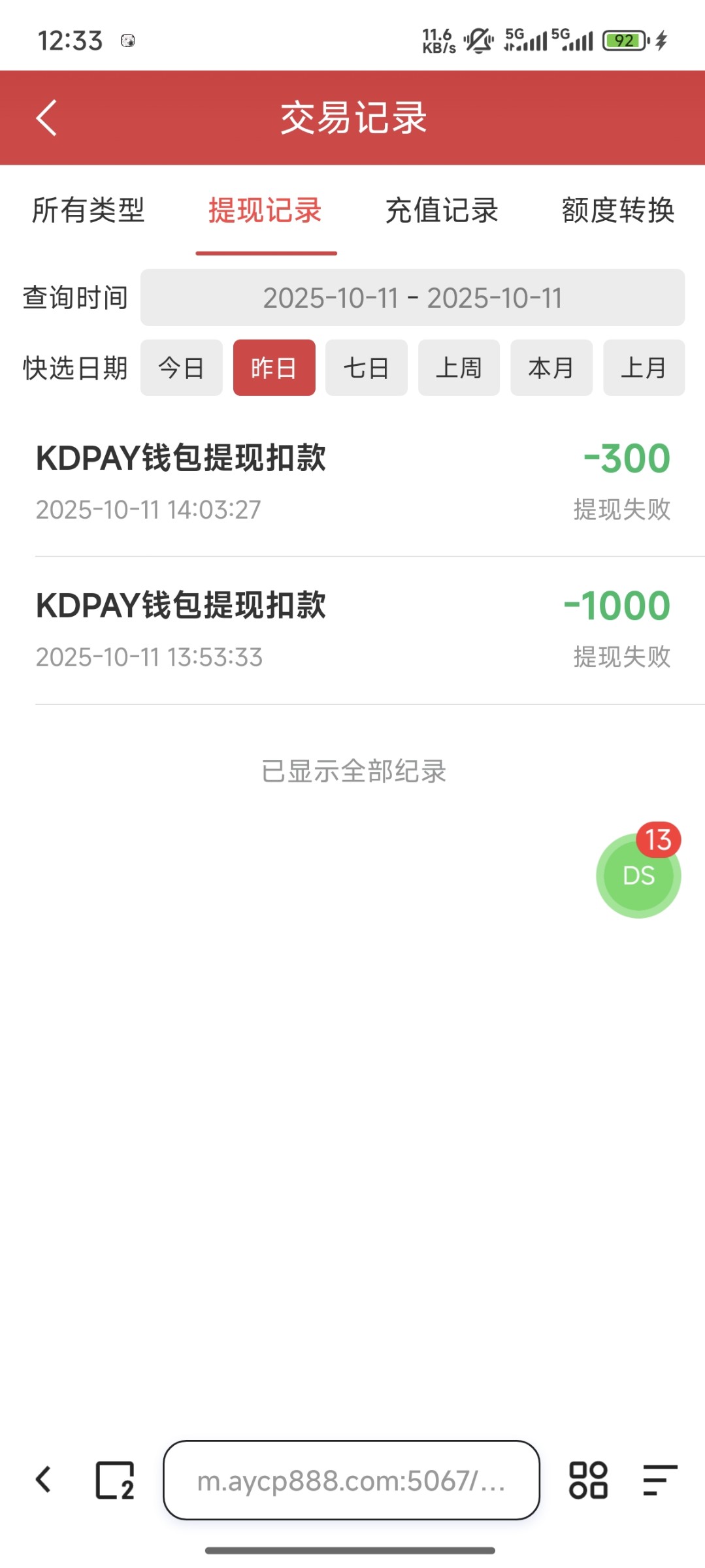Edit the m.aycp888.com address bar
The image size is (705, 1568).
[352, 1480]
